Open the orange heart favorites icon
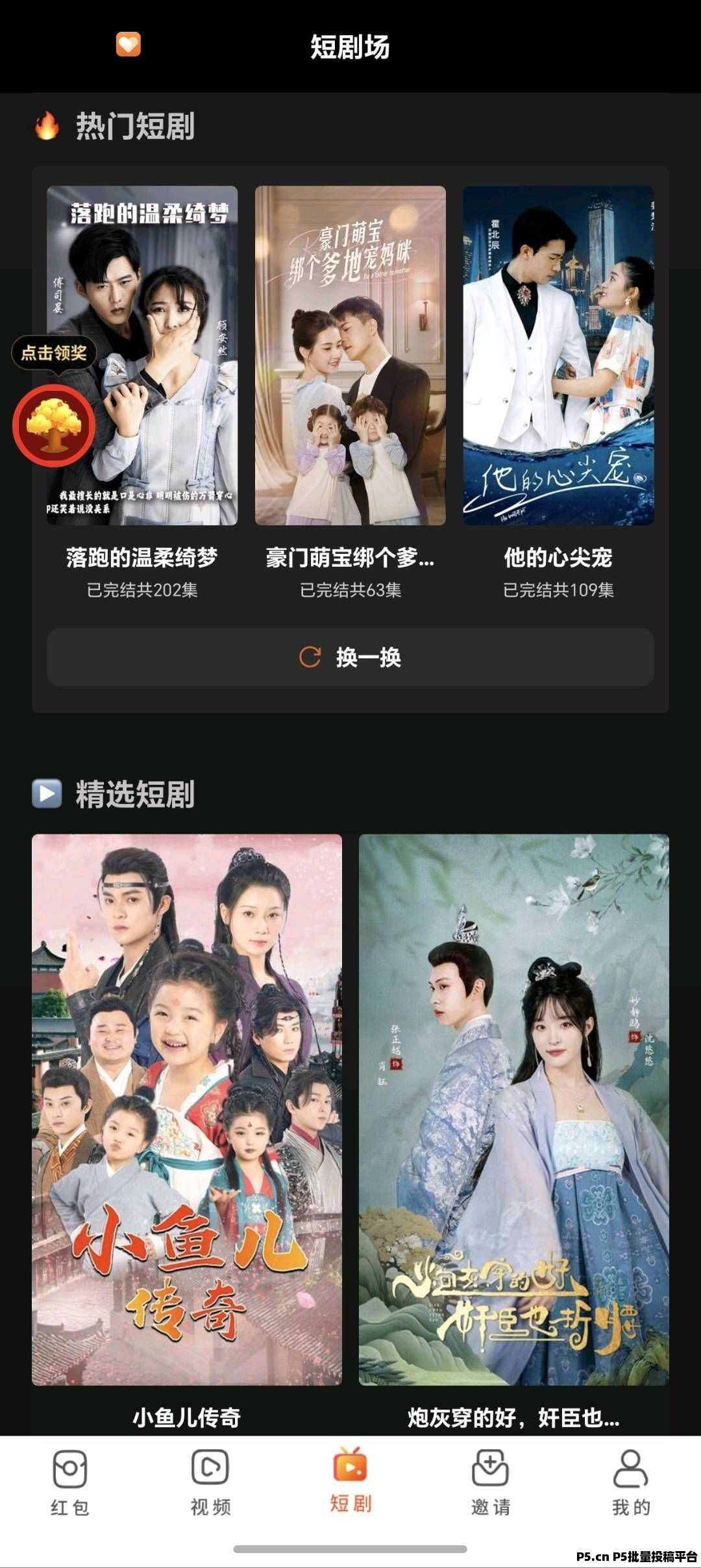Image resolution: width=701 pixels, height=1568 pixels. [x=128, y=45]
